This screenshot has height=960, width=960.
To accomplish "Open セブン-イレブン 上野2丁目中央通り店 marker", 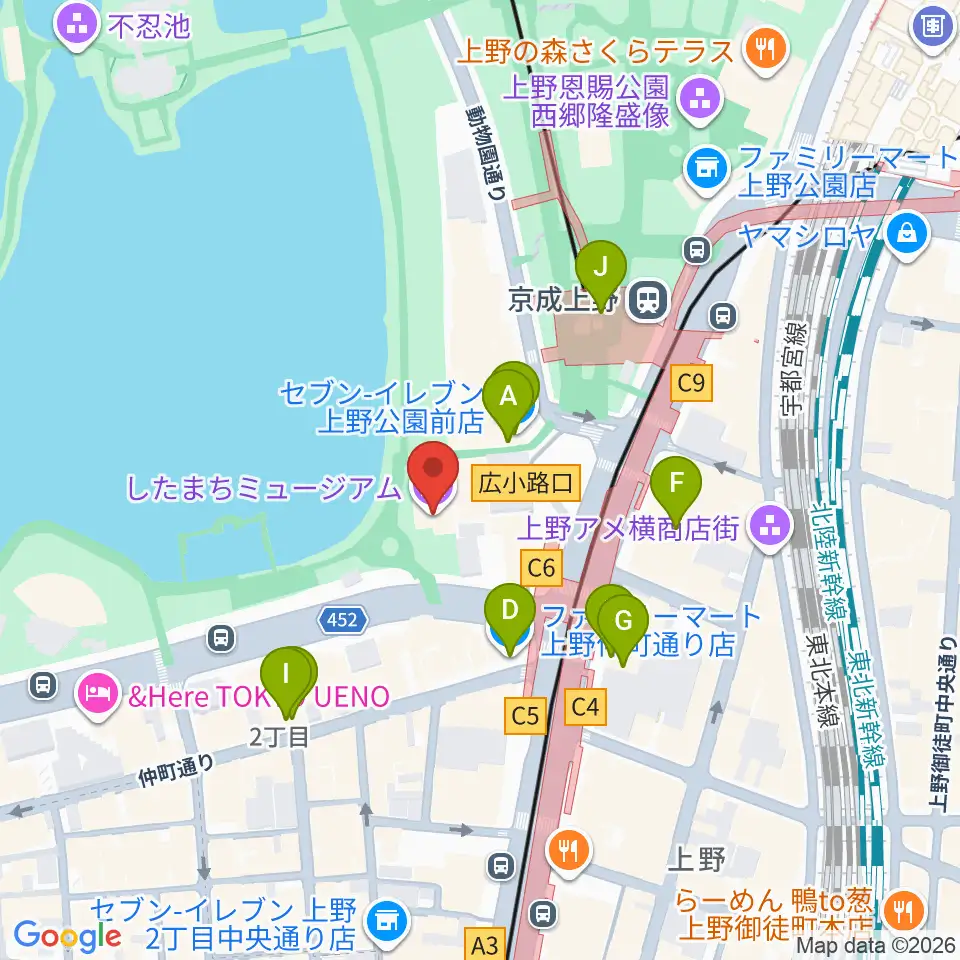I will (x=386, y=922).
